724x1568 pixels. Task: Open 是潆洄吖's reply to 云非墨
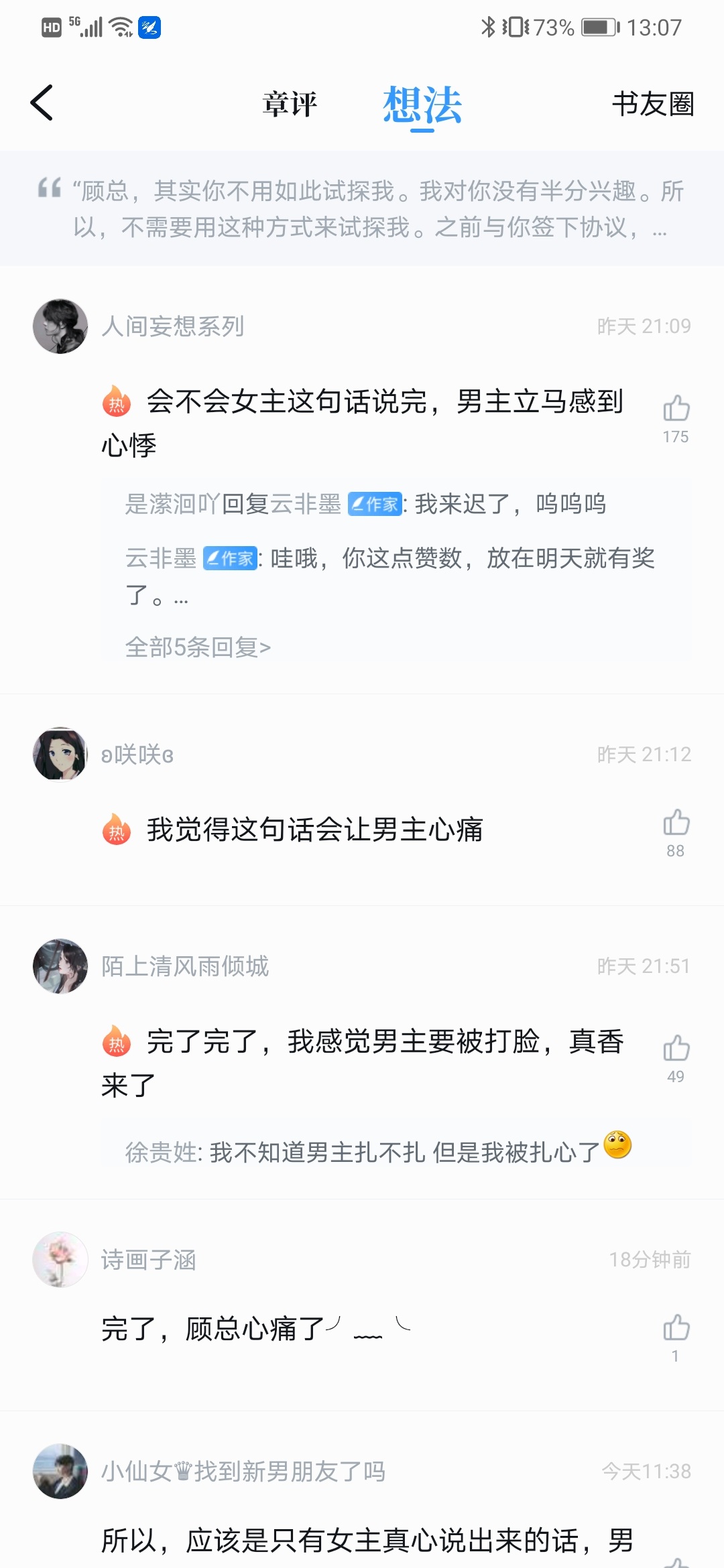coord(365,504)
